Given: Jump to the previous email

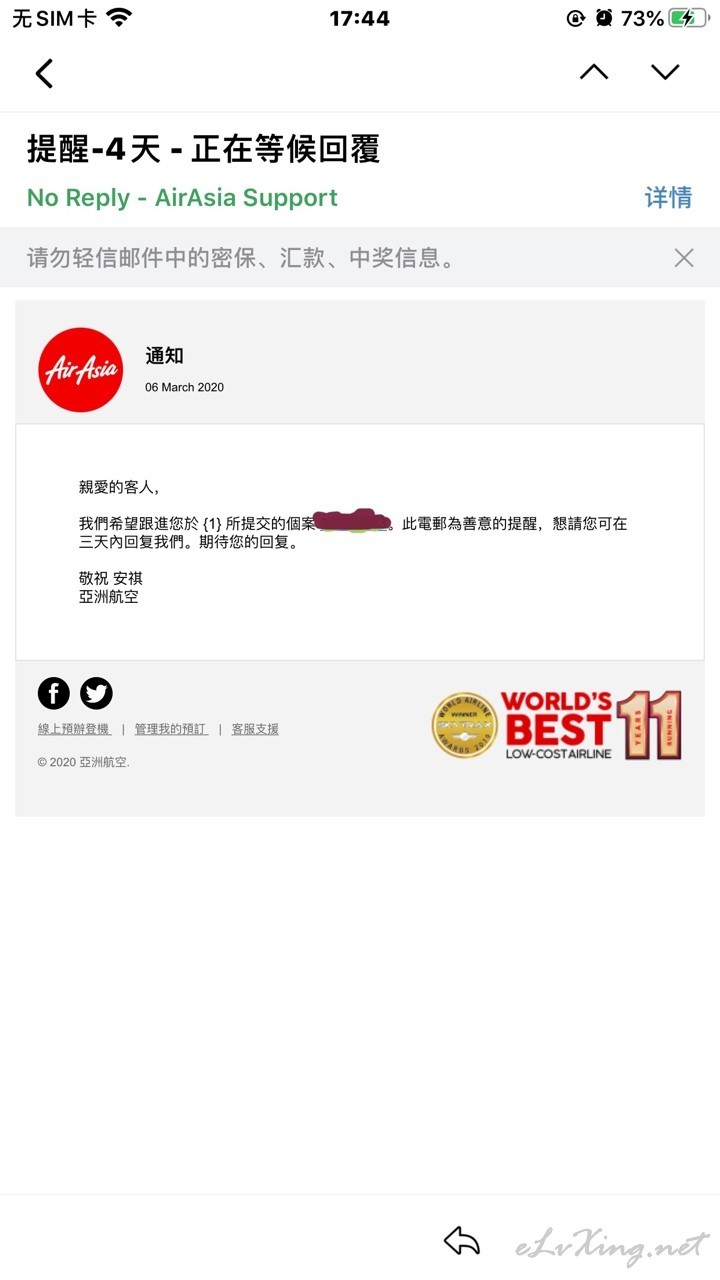Looking at the screenshot, I should 594,72.
